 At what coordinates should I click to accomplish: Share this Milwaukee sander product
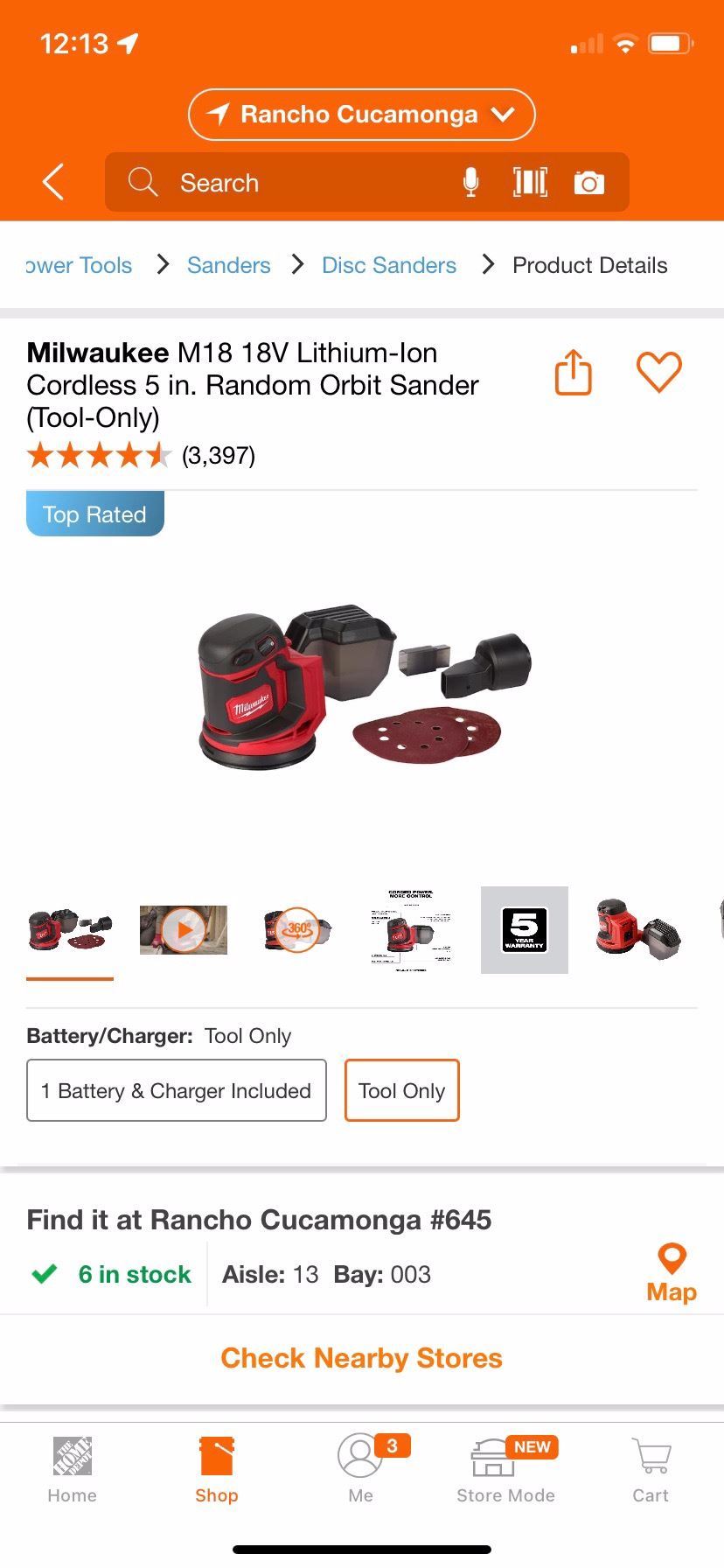pos(574,373)
